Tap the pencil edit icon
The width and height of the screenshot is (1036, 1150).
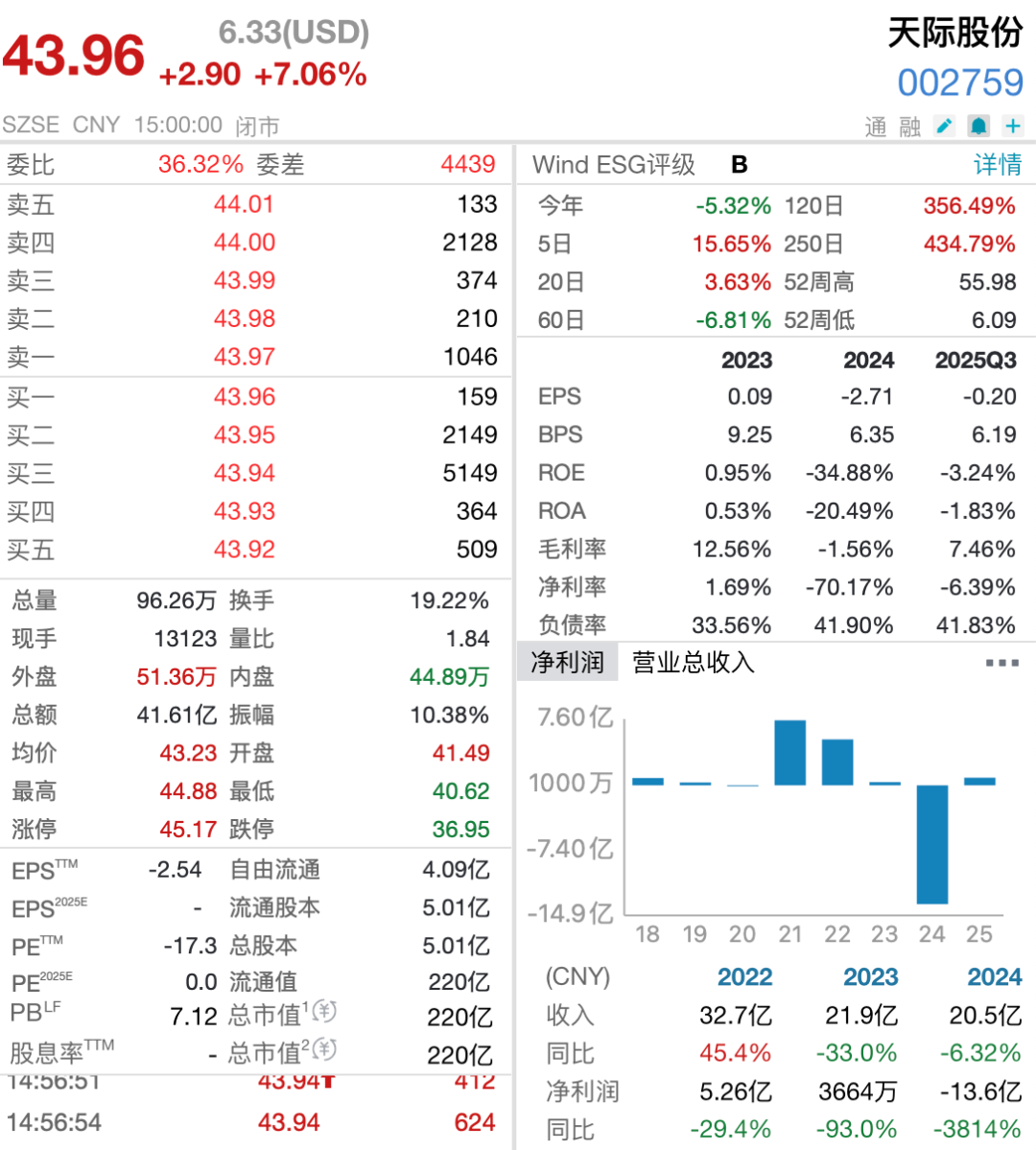point(945,126)
